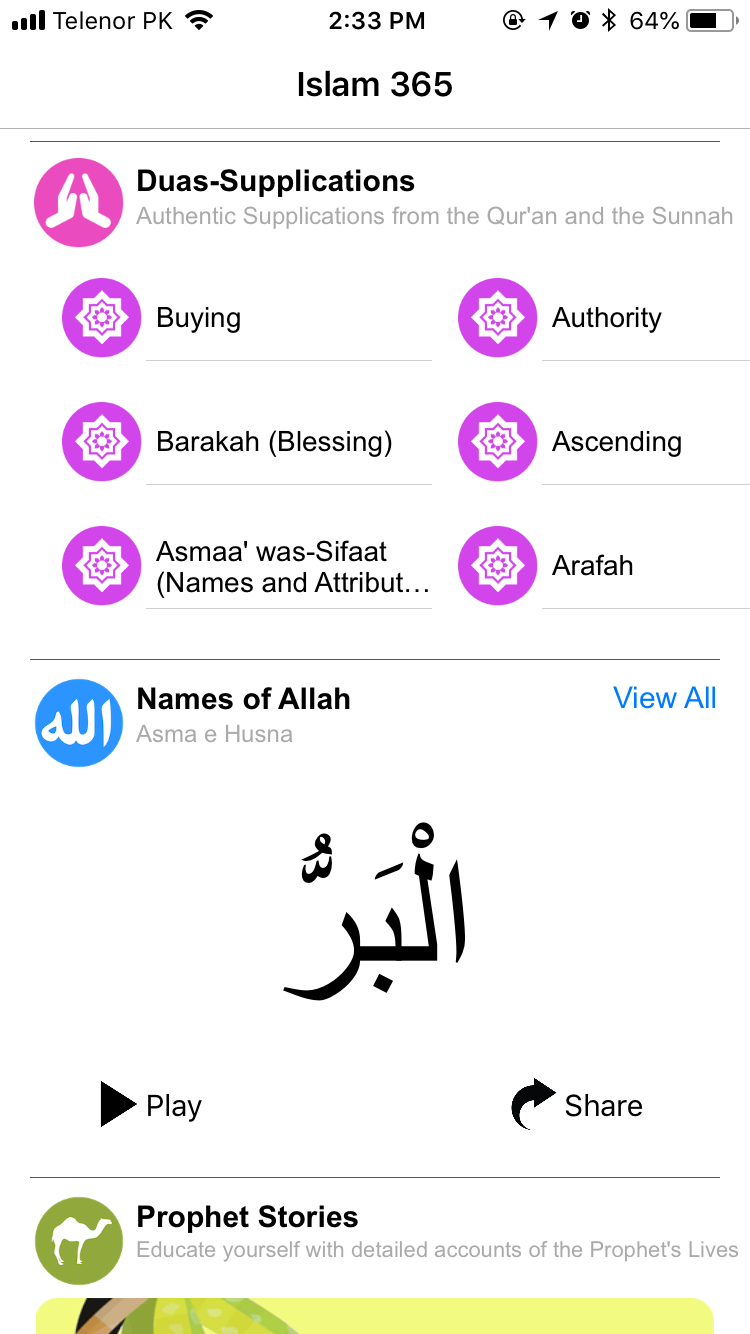Select the Authority supplications entry

point(606,317)
